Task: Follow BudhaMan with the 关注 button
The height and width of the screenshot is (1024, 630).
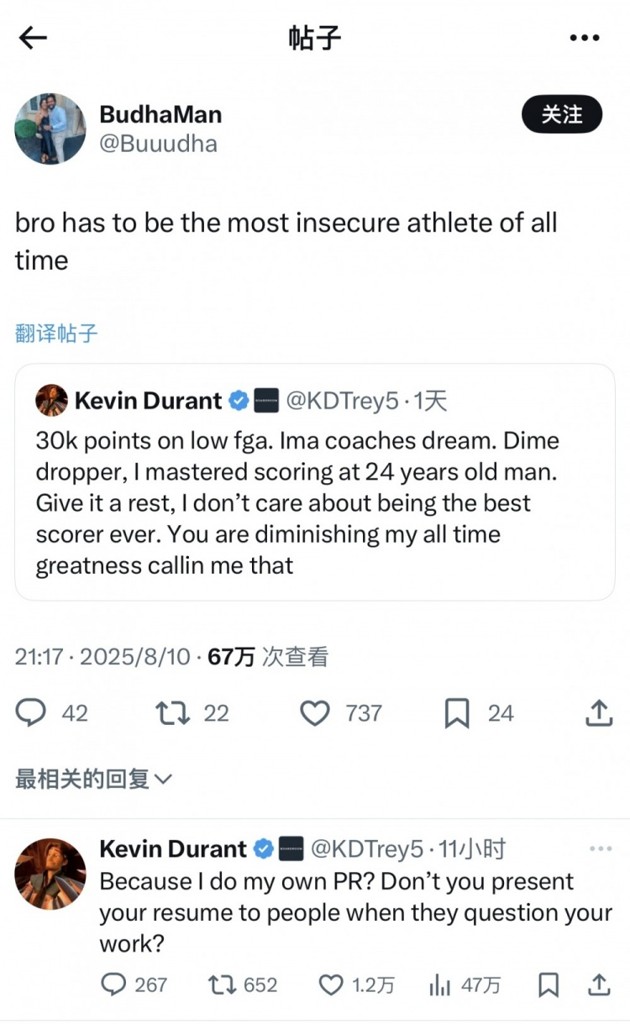Action: [561, 114]
